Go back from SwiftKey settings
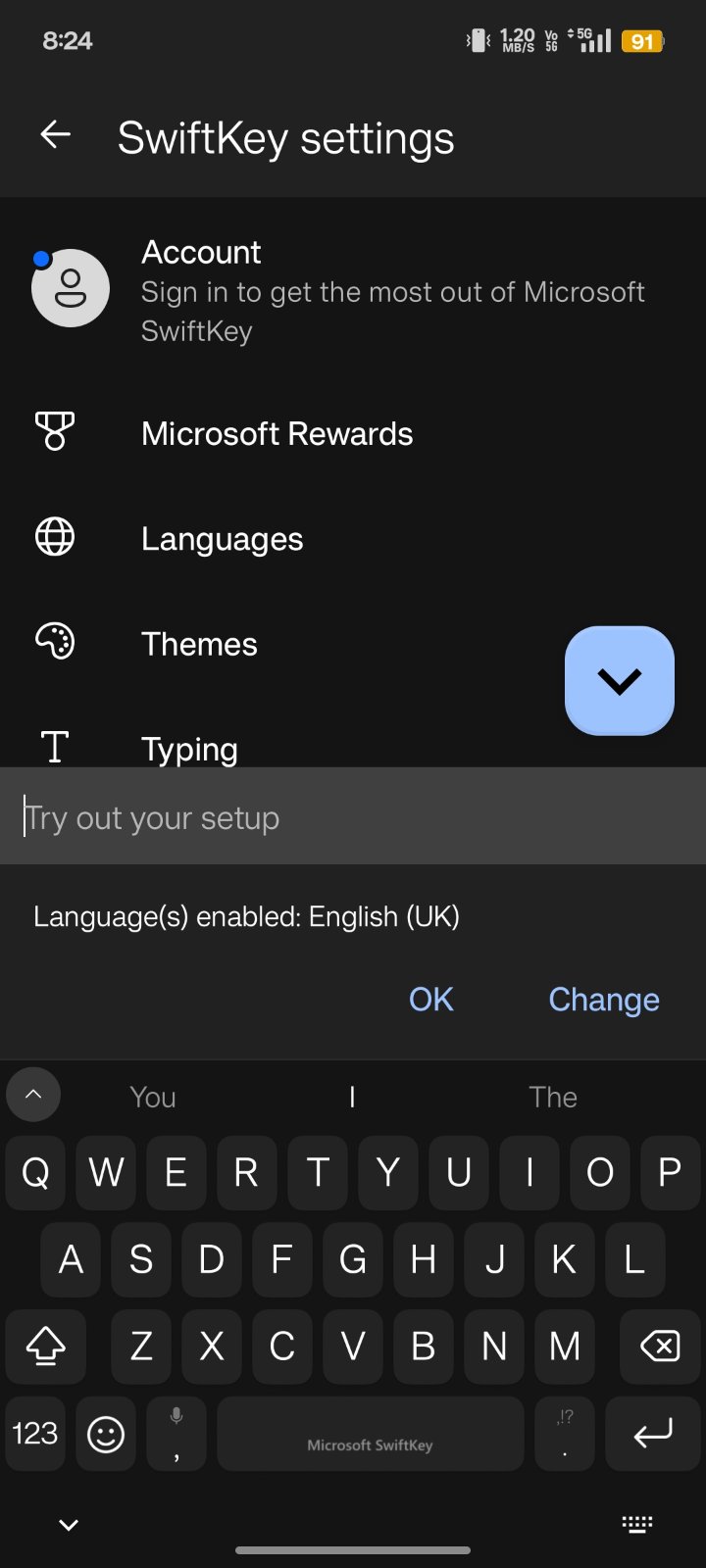Image resolution: width=706 pixels, height=1568 pixels. (56, 135)
